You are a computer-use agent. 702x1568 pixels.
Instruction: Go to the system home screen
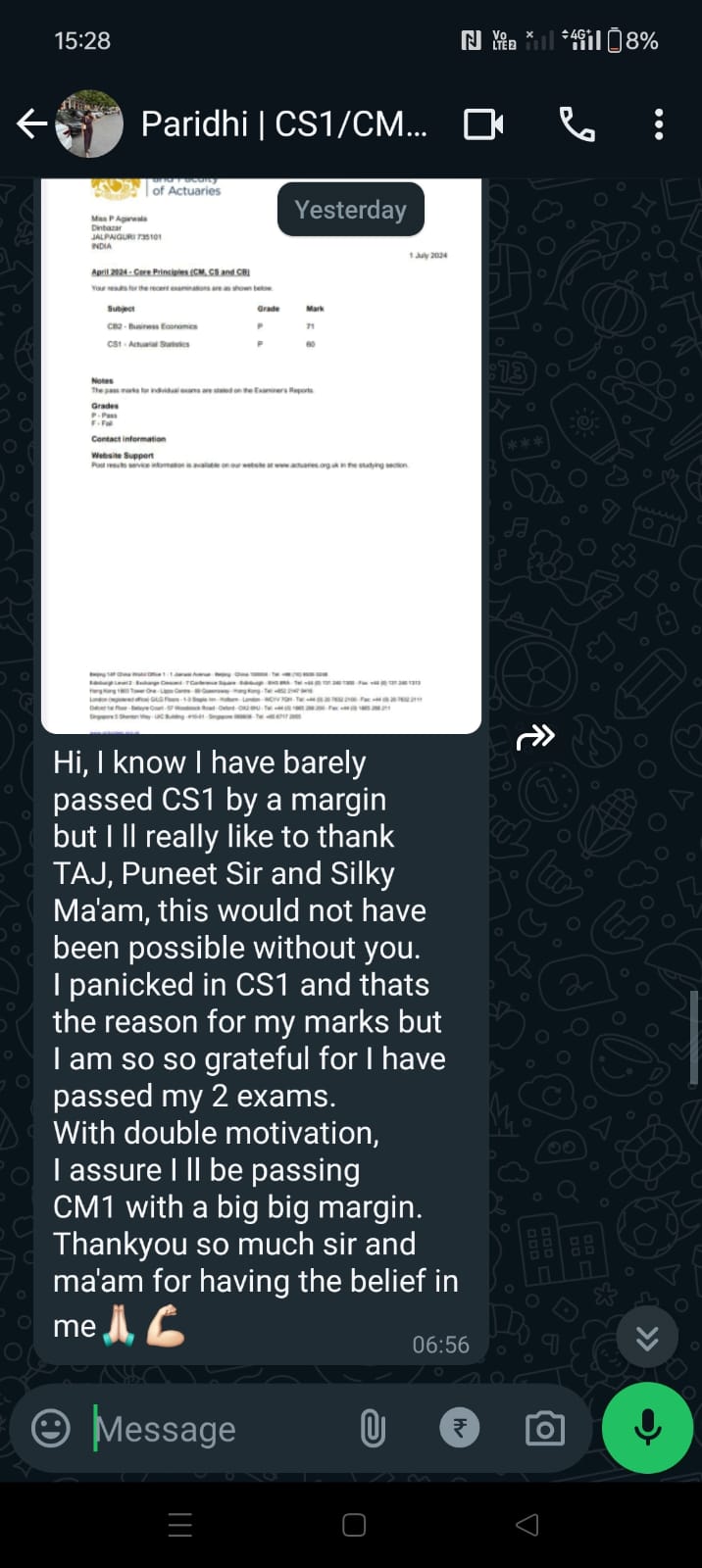(x=354, y=1525)
